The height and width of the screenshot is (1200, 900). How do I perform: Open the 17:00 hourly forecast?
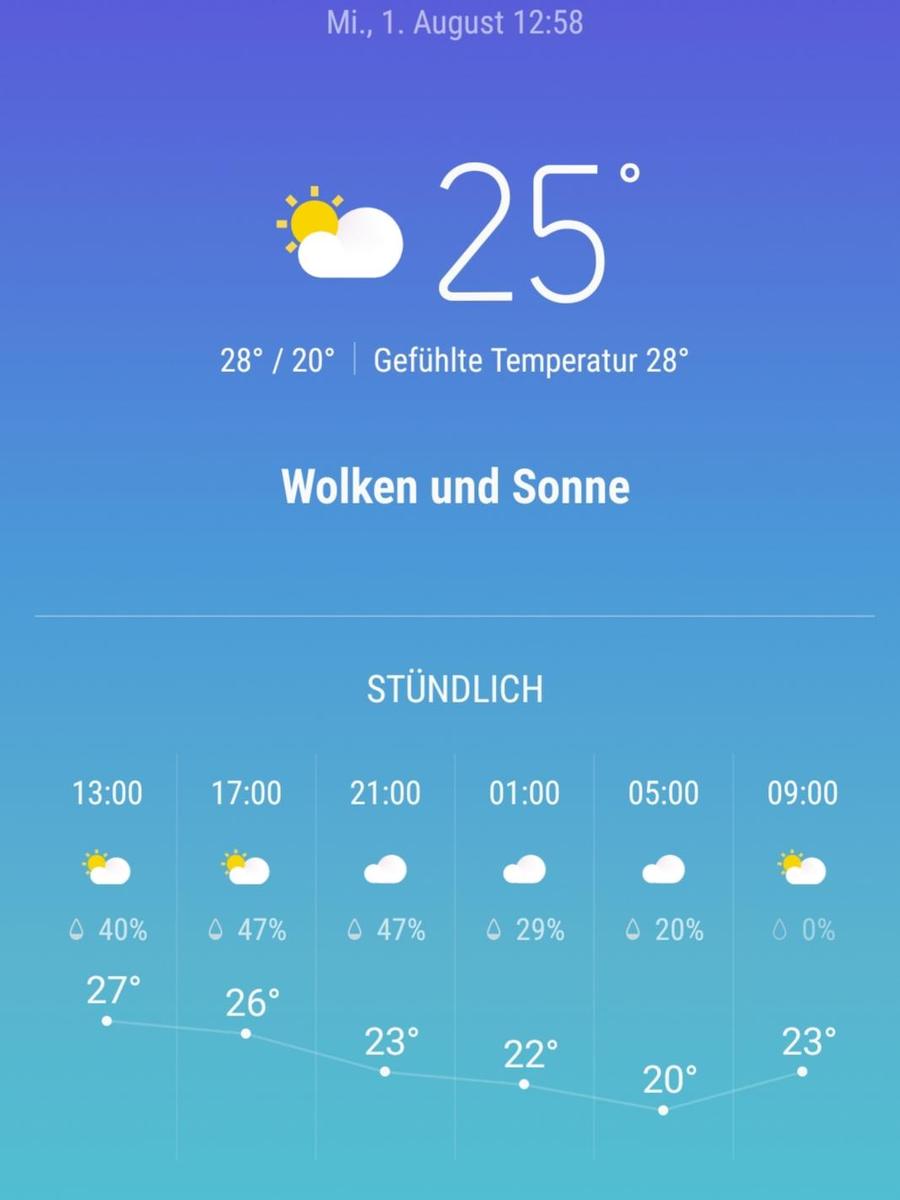tap(246, 868)
